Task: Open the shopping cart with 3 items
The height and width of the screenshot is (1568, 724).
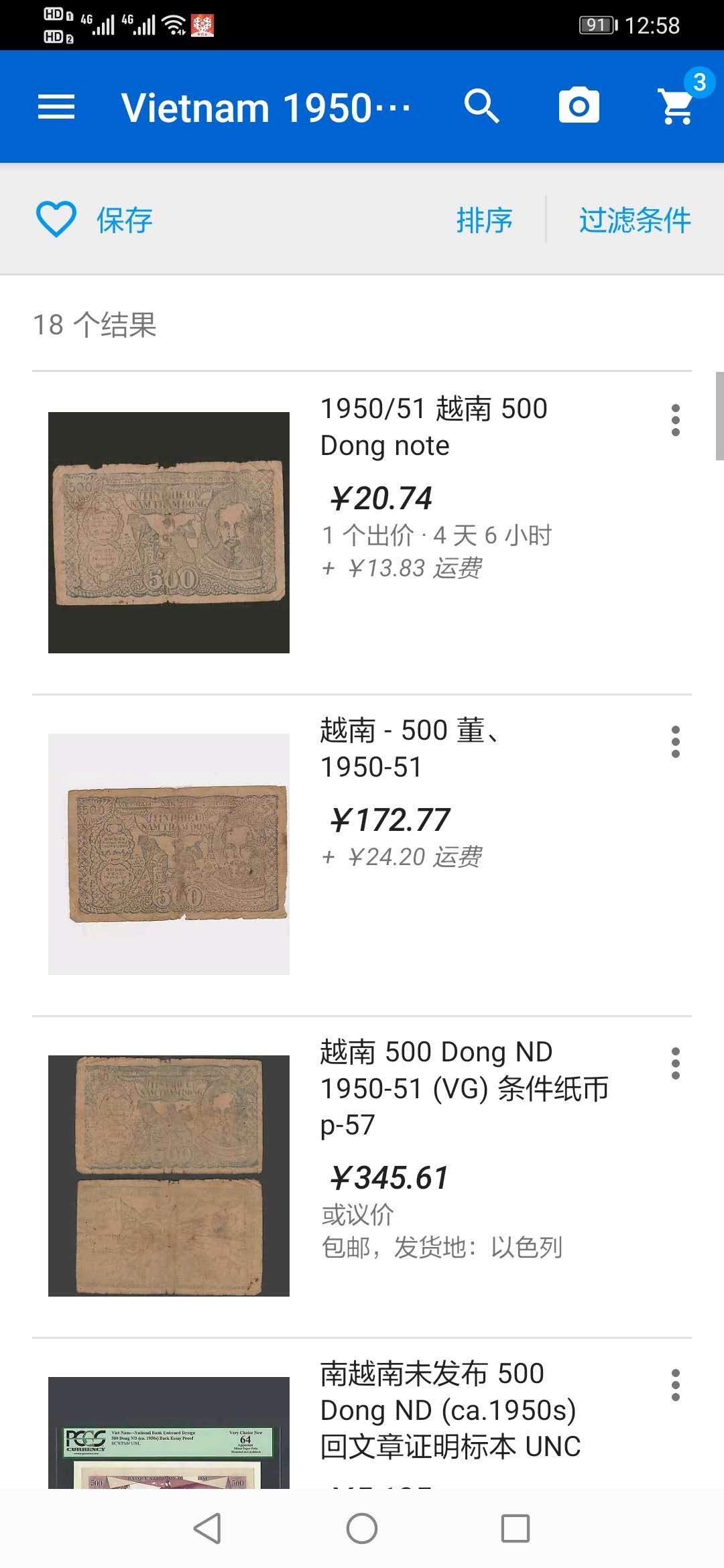Action: tap(675, 106)
